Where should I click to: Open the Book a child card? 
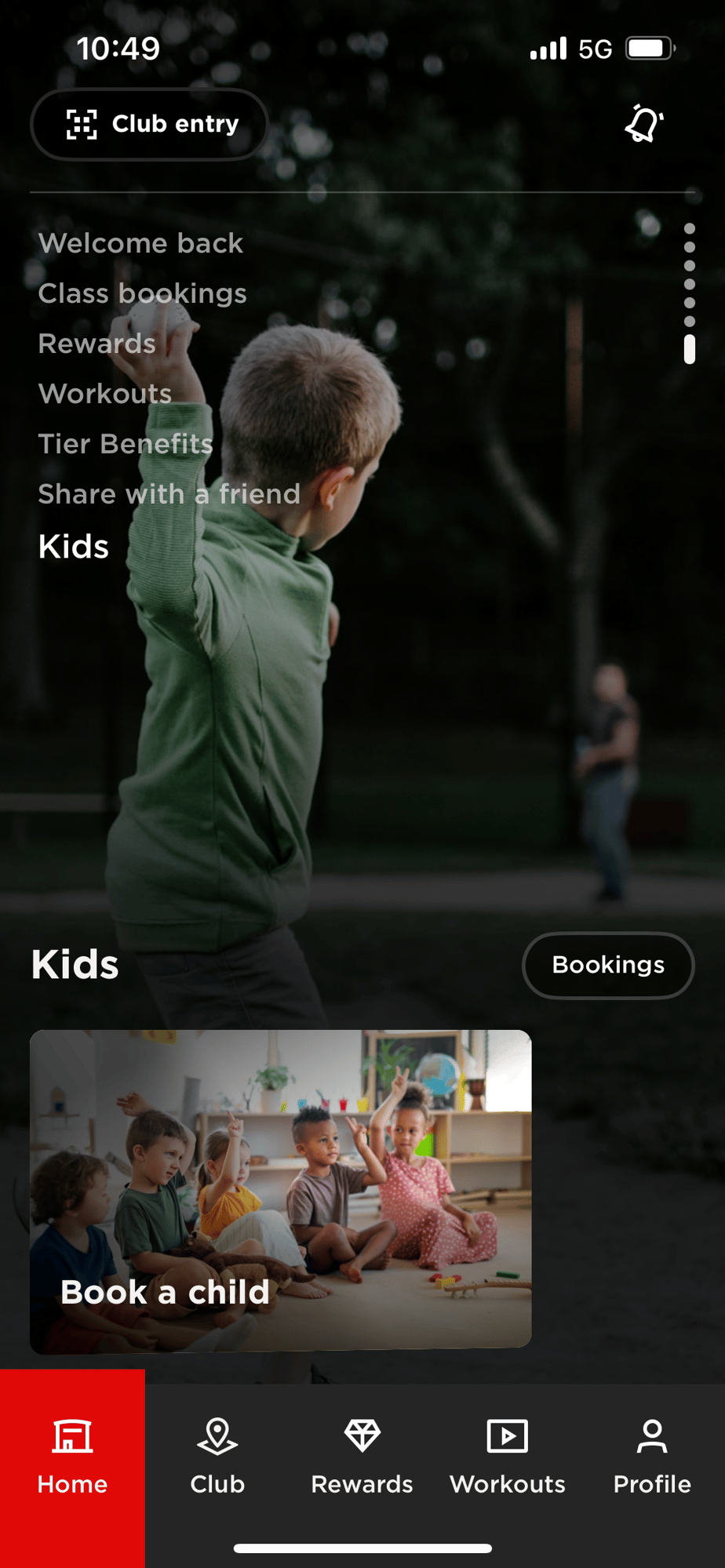280,1191
